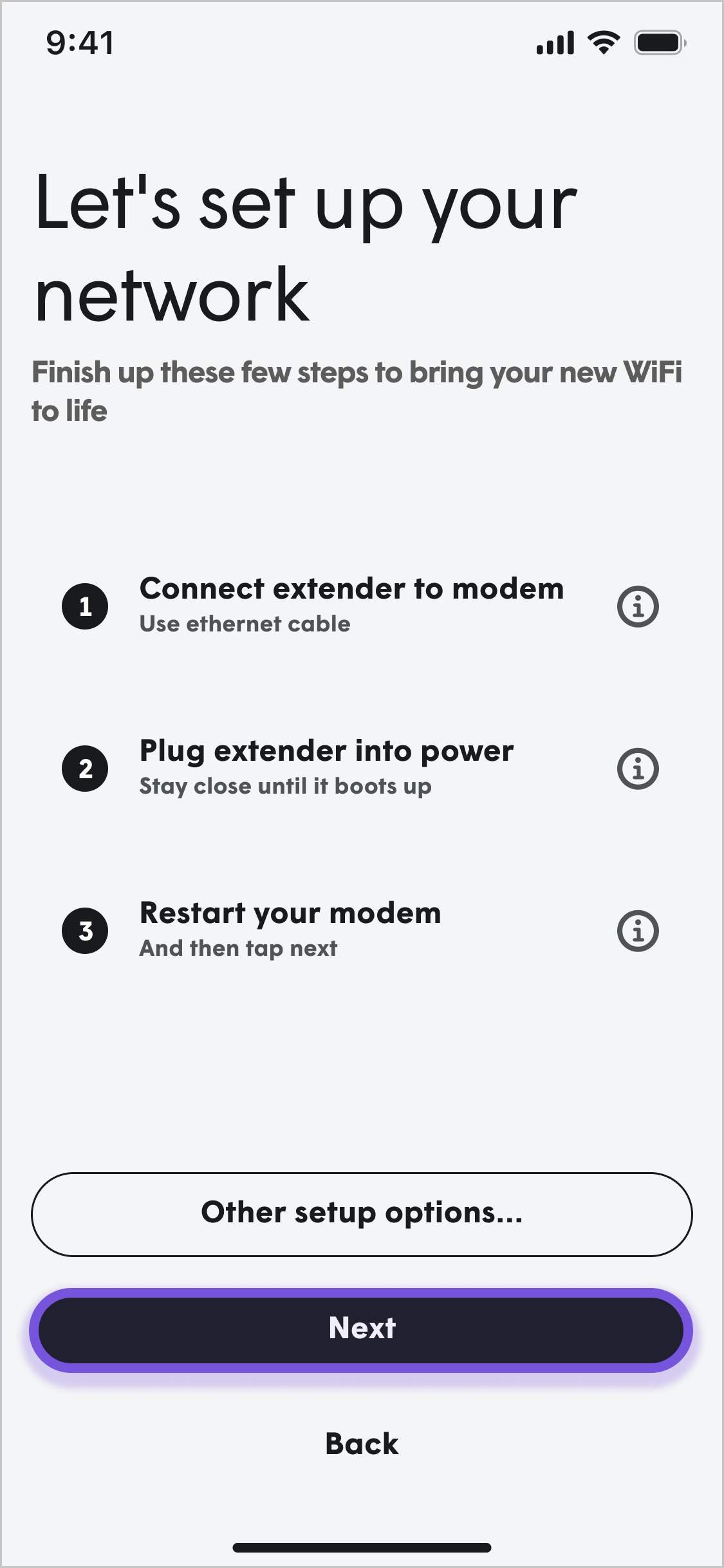
Task: Open info for Connect extender to modem
Action: 637,606
